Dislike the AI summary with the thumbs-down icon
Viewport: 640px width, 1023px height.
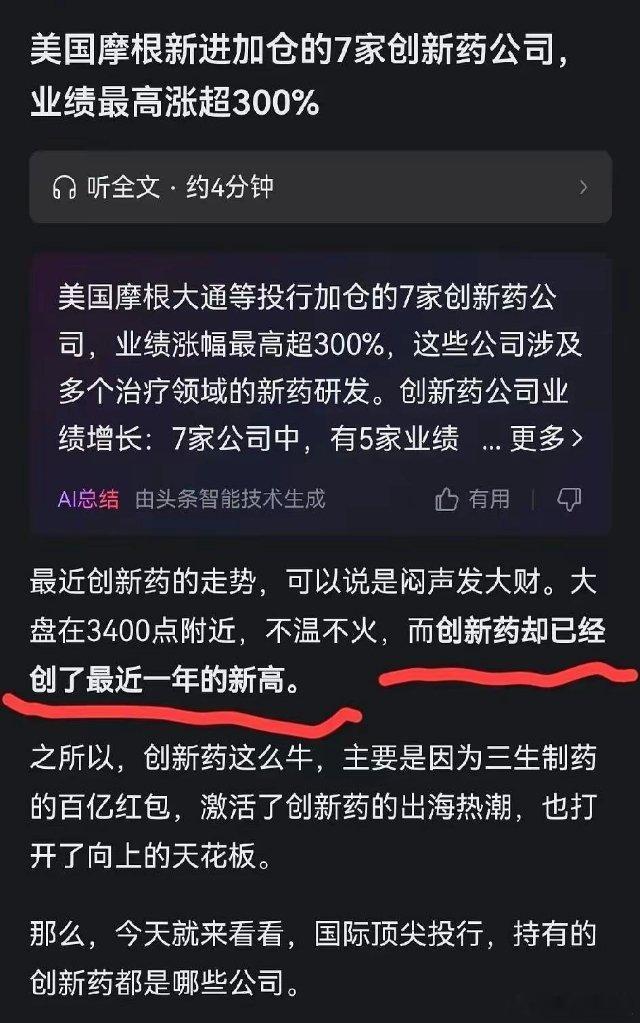coord(569,498)
